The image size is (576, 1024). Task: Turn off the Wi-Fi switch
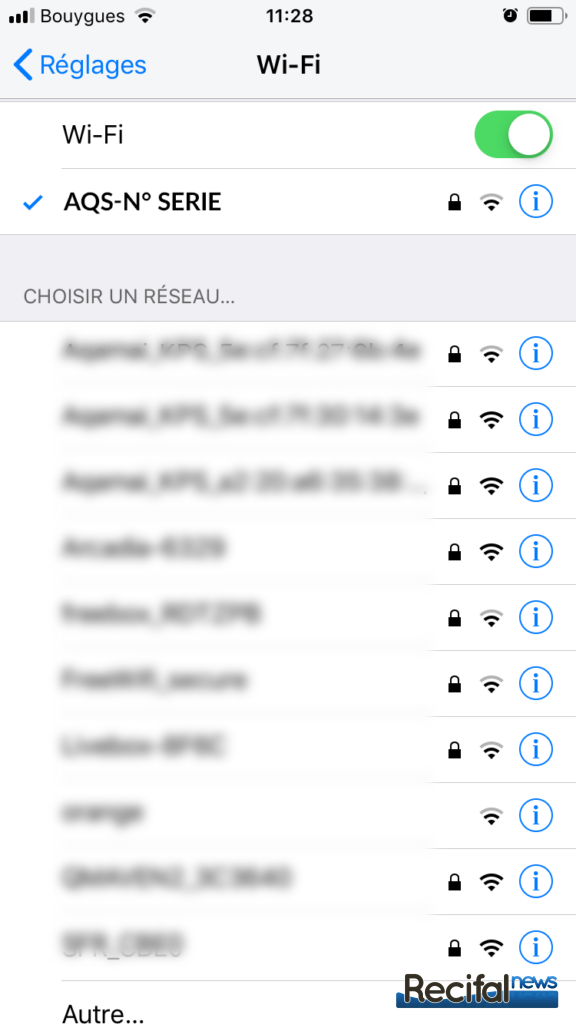[513, 135]
